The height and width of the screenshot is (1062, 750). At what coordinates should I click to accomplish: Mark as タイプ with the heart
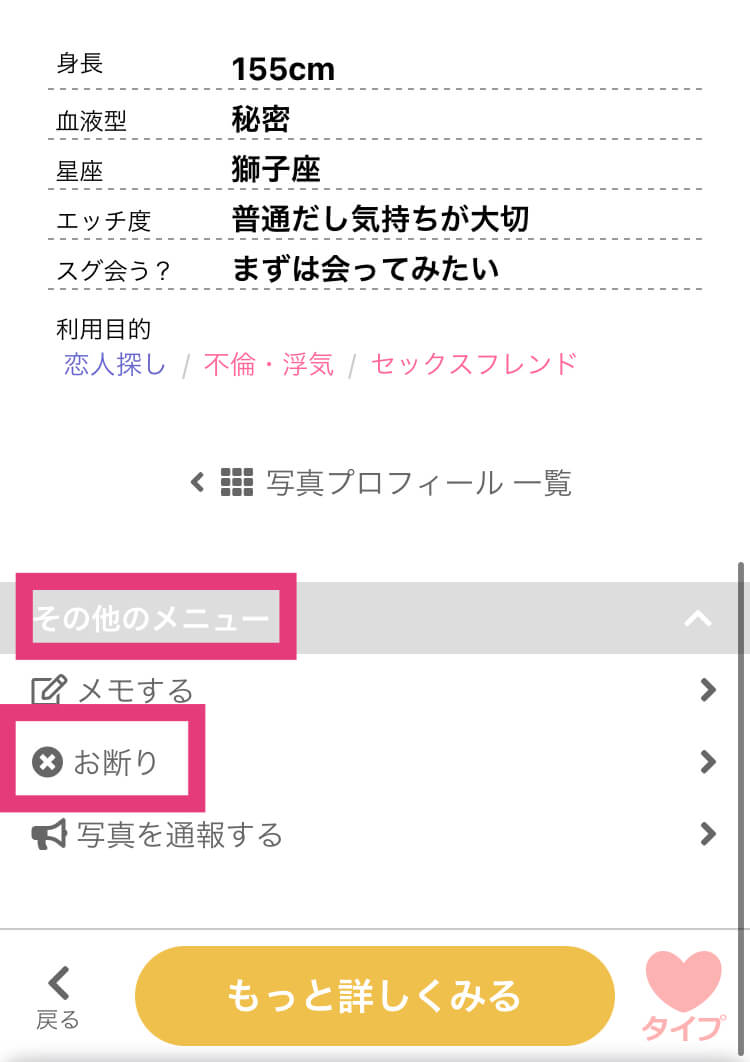[x=684, y=992]
